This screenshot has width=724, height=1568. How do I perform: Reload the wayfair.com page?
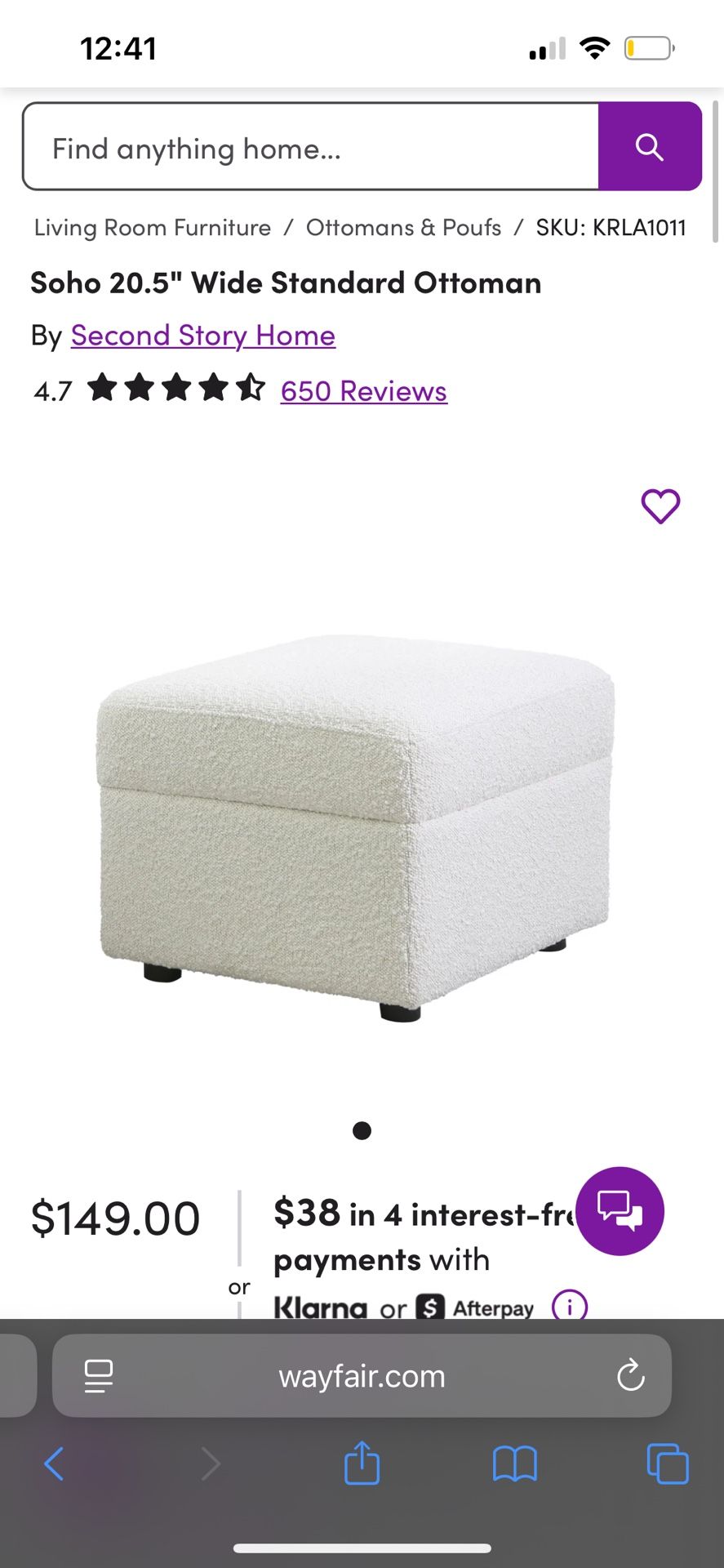coord(630,1376)
